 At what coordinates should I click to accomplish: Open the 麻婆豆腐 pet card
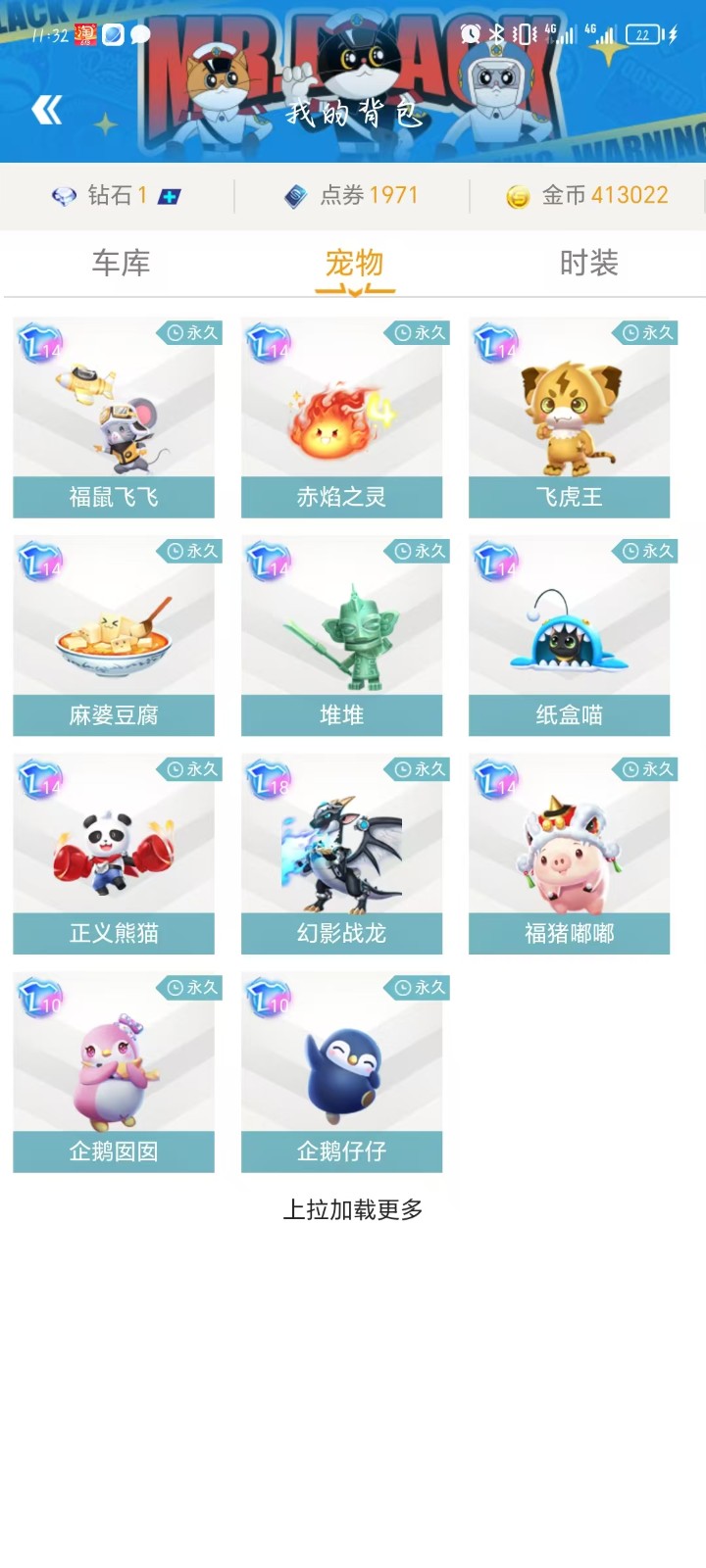tap(114, 636)
